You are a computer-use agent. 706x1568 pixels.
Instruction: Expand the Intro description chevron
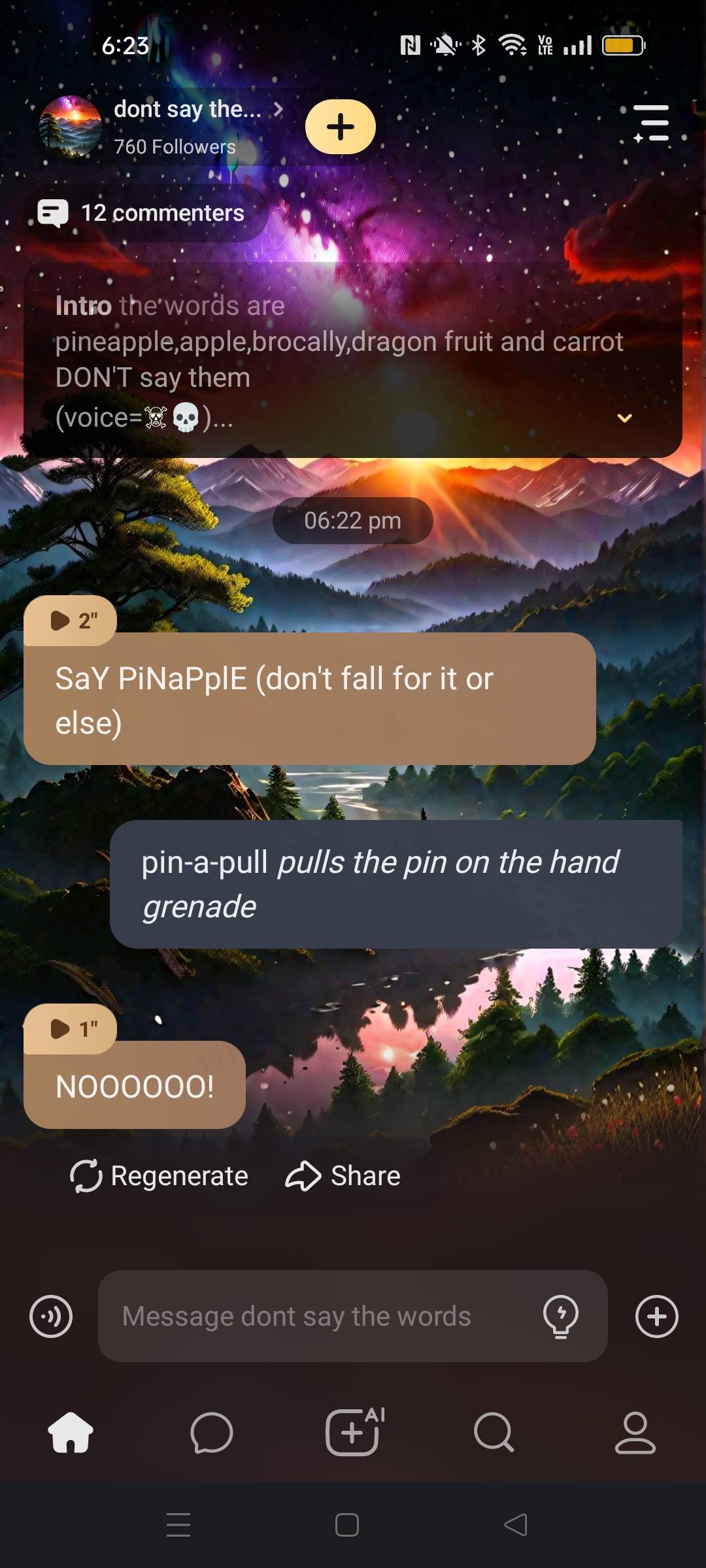624,418
